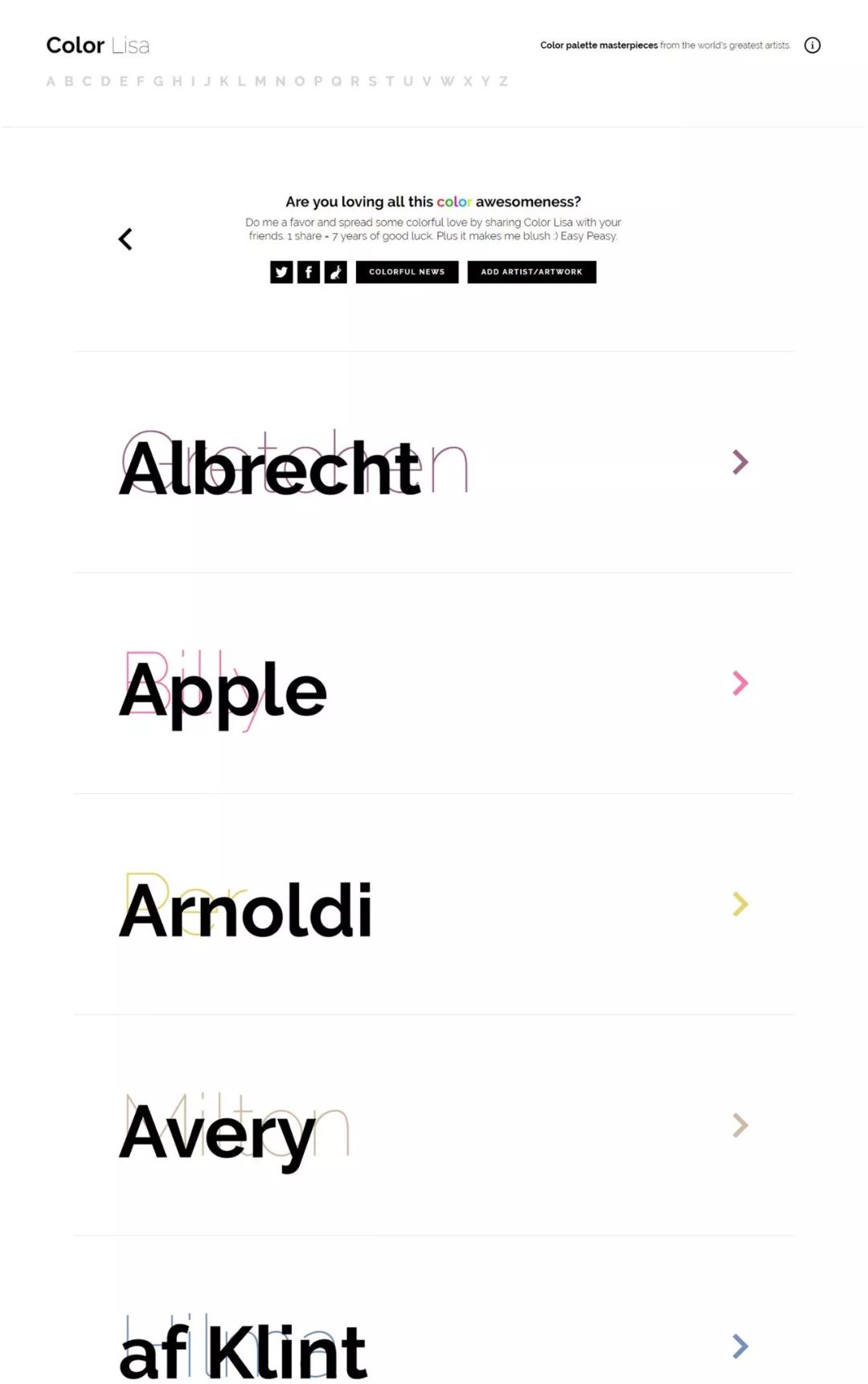868x1384 pixels.
Task: Tap Add Artist/Artwork button
Action: point(531,272)
